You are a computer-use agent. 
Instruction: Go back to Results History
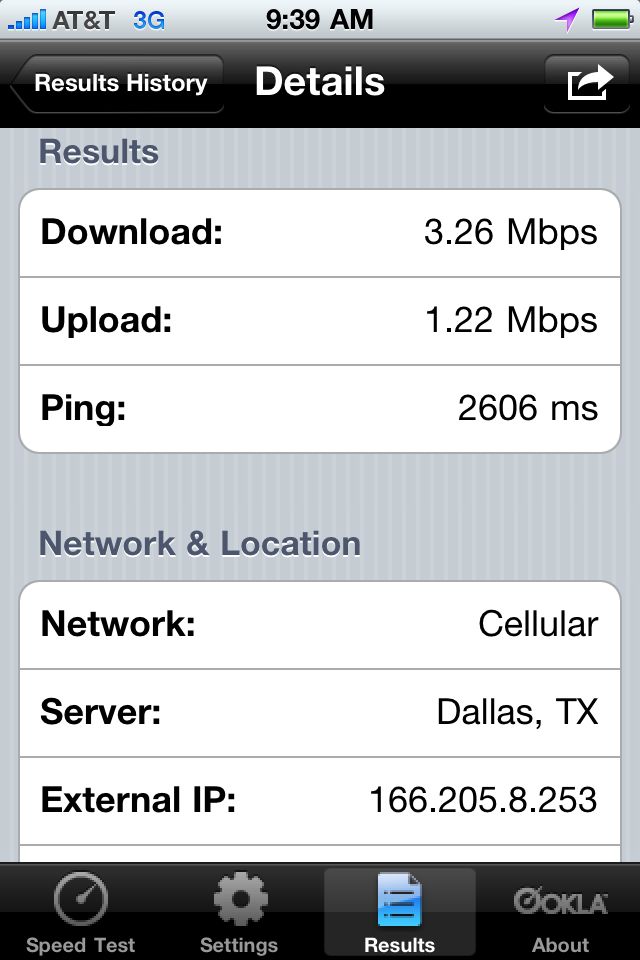click(x=118, y=83)
